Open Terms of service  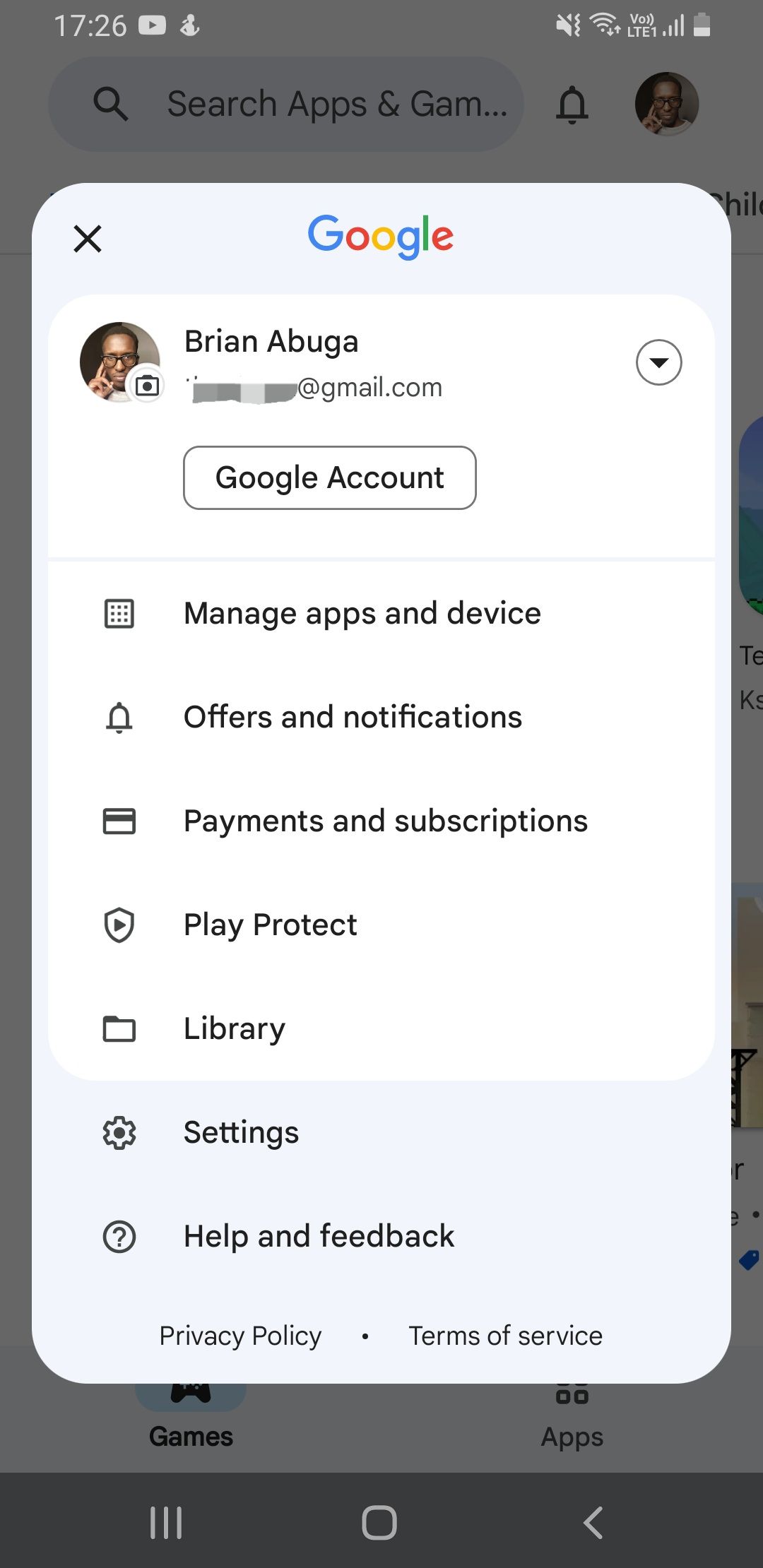[504, 1335]
